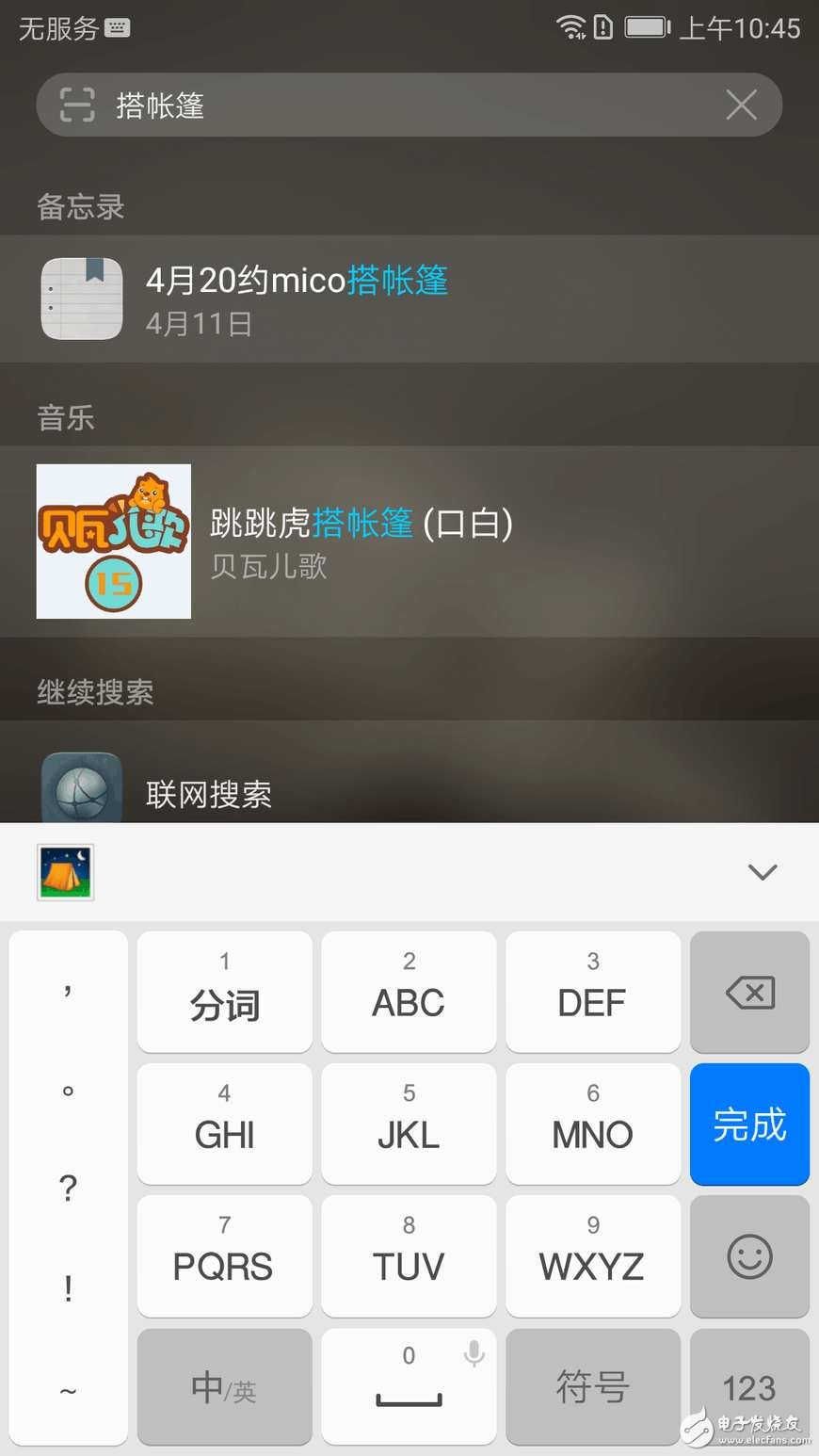Tap the question mark punctuation key
The image size is (819, 1456).
pos(68,1189)
